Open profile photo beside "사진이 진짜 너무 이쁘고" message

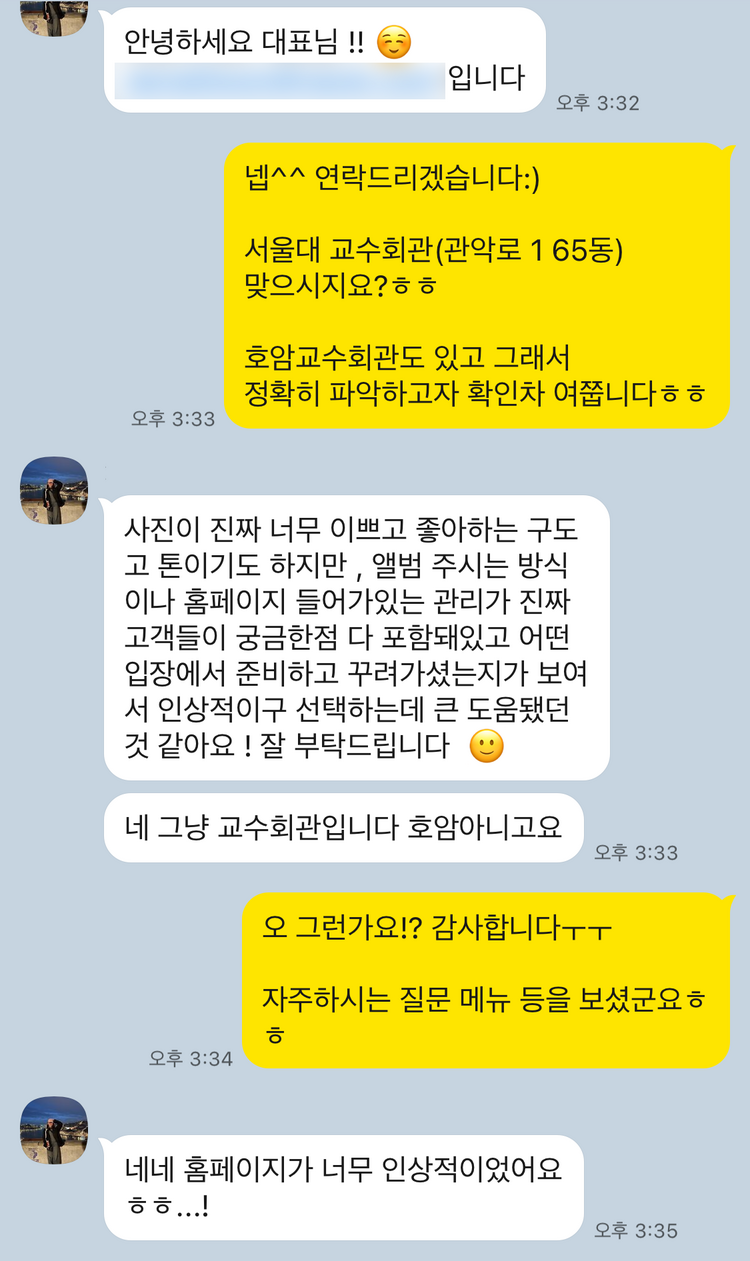[x=54, y=490]
